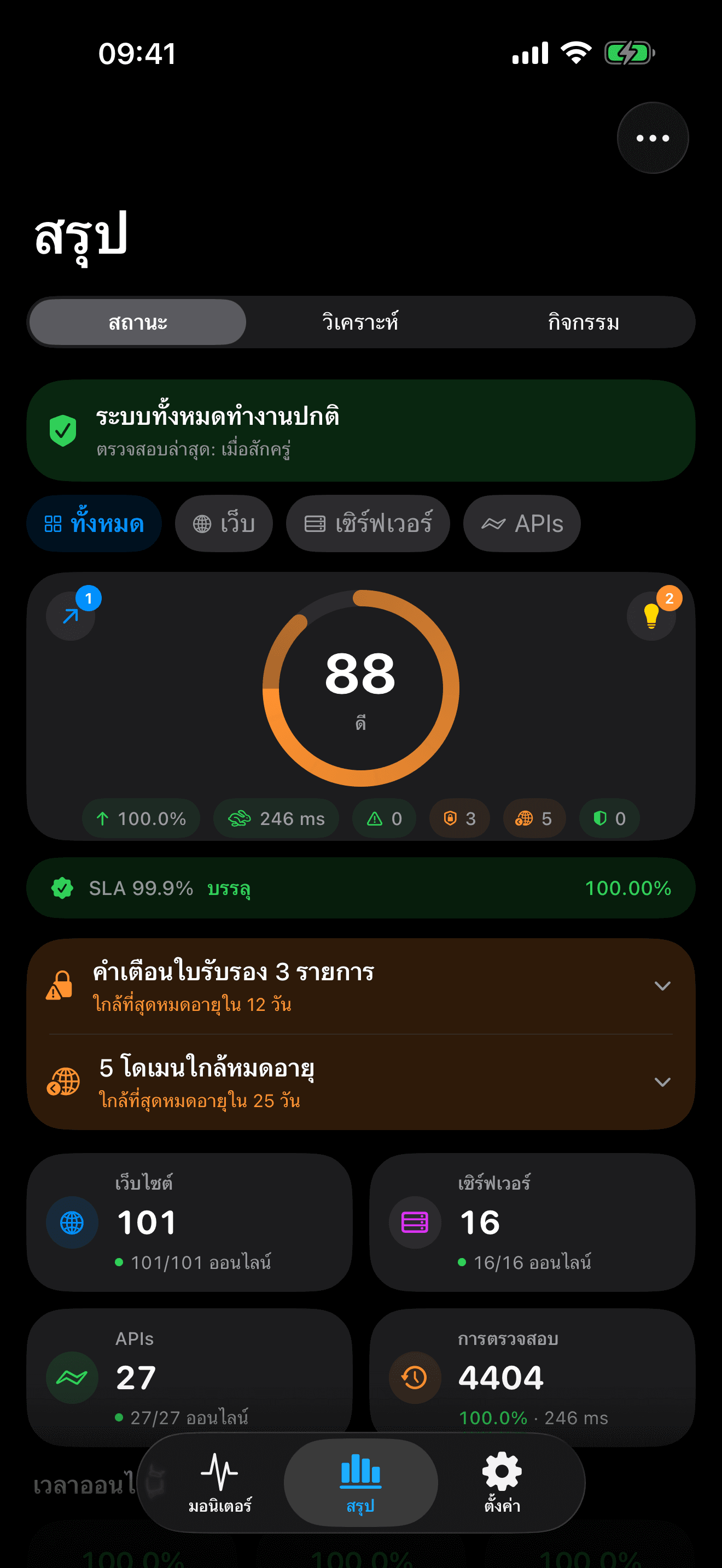This screenshot has width=722, height=1568.
Task: Tap the websites globe icon on เว็บไซต์ card
Action: click(72, 1222)
